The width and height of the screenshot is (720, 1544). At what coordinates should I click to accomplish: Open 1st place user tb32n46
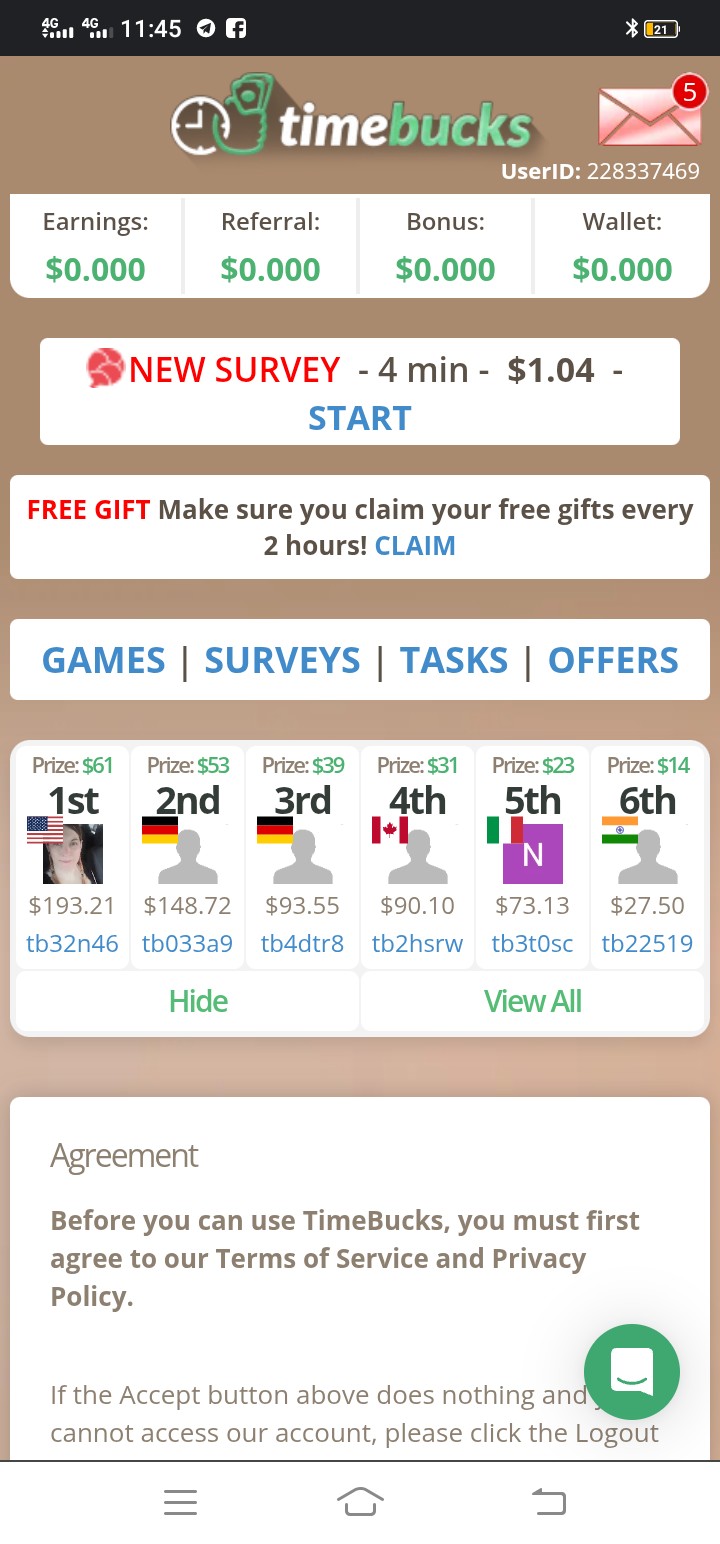click(72, 943)
